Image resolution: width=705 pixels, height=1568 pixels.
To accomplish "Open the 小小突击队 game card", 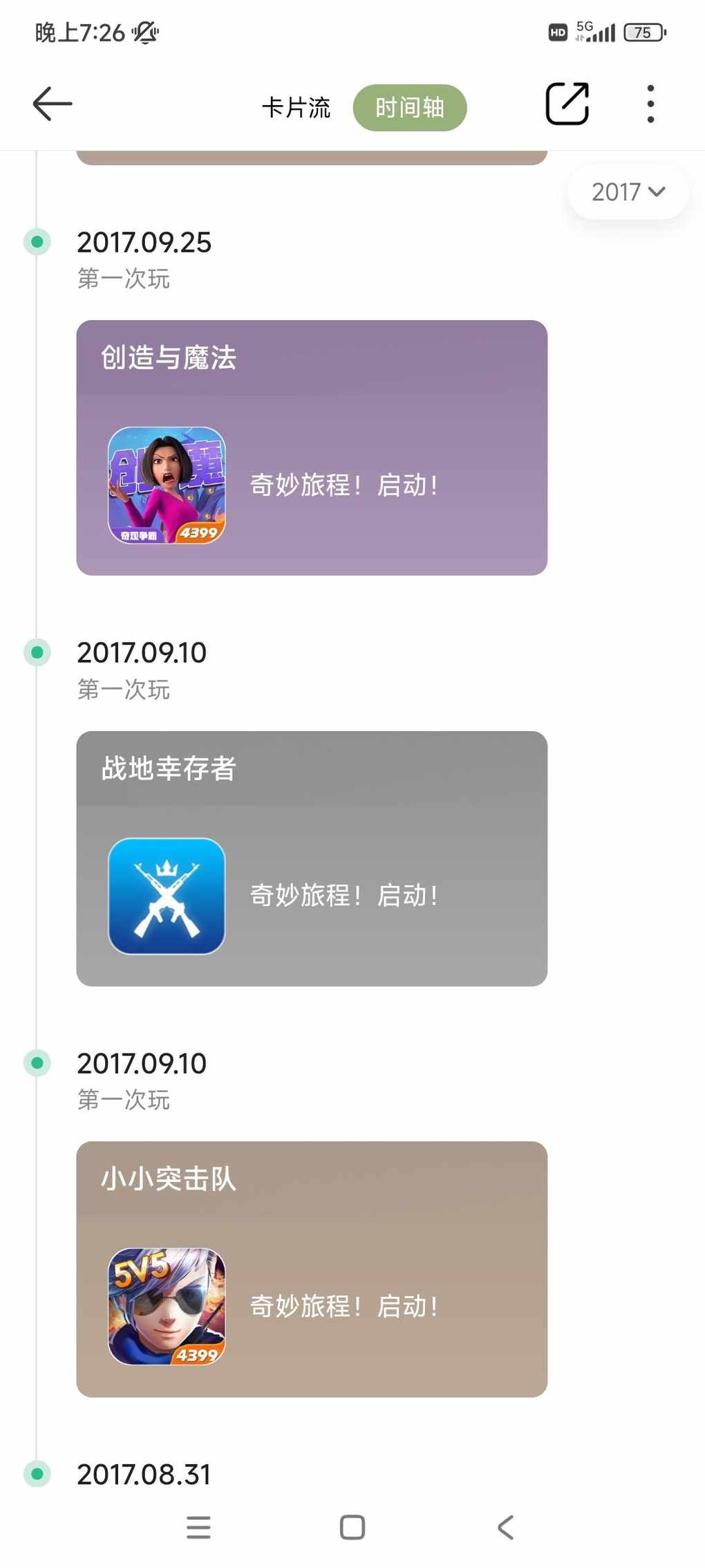I will 312,1269.
